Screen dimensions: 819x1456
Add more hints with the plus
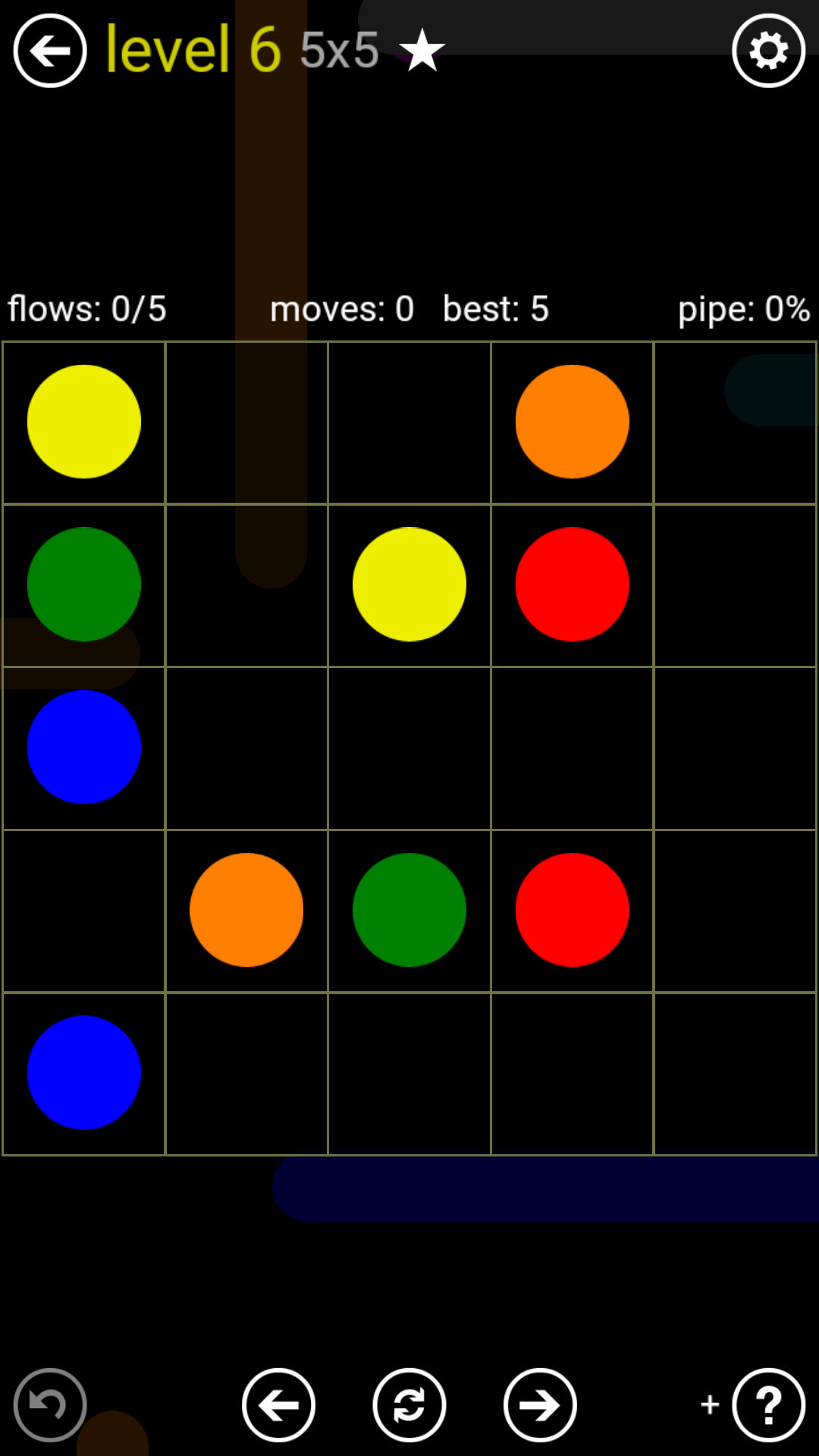[710, 1404]
